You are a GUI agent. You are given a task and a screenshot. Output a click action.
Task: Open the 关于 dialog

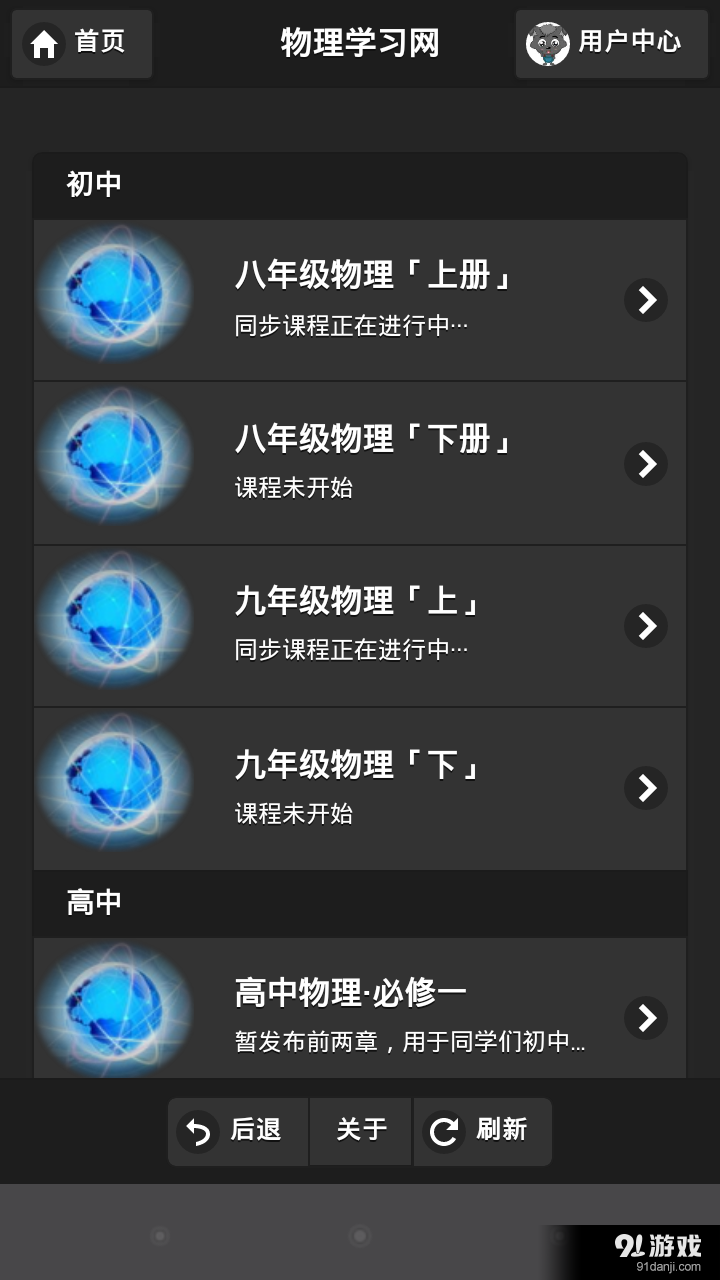pyautogui.click(x=360, y=1131)
